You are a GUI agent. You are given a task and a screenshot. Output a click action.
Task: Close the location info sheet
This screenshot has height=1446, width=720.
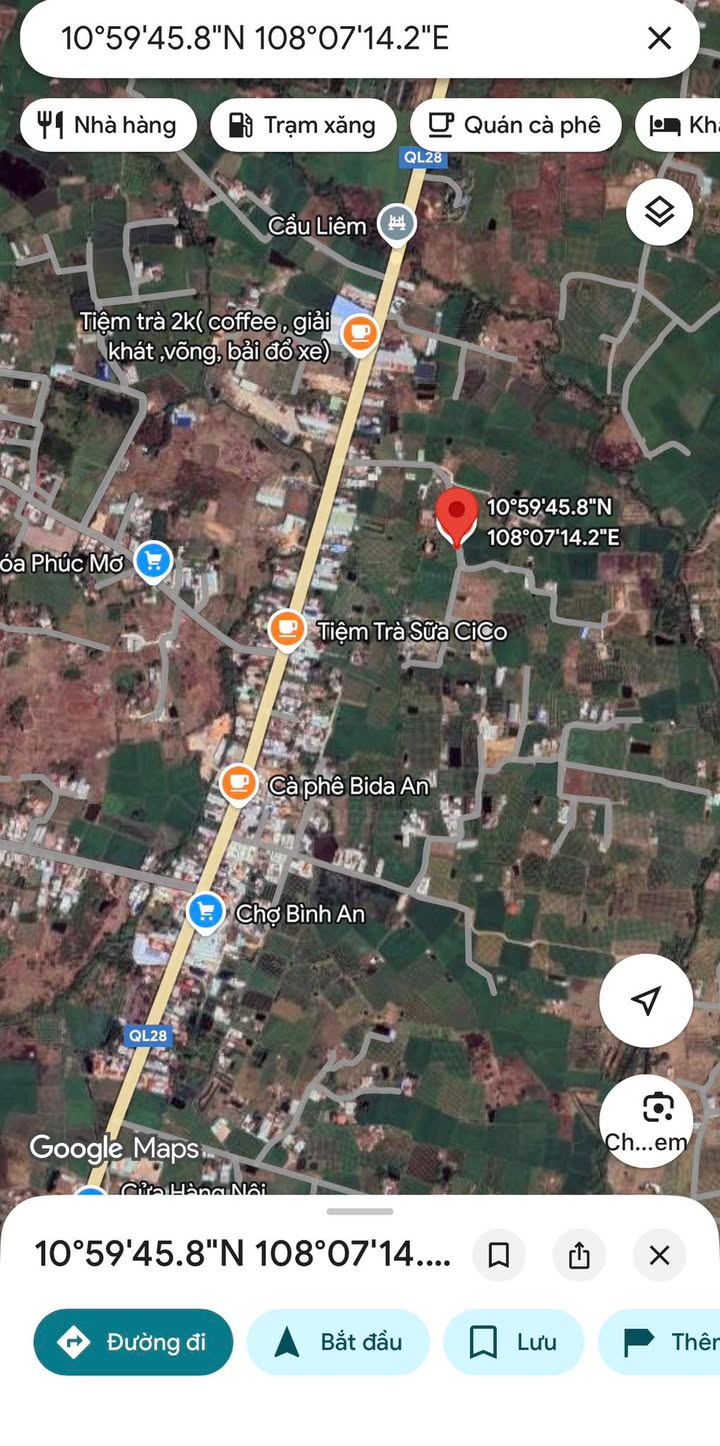[659, 1255]
